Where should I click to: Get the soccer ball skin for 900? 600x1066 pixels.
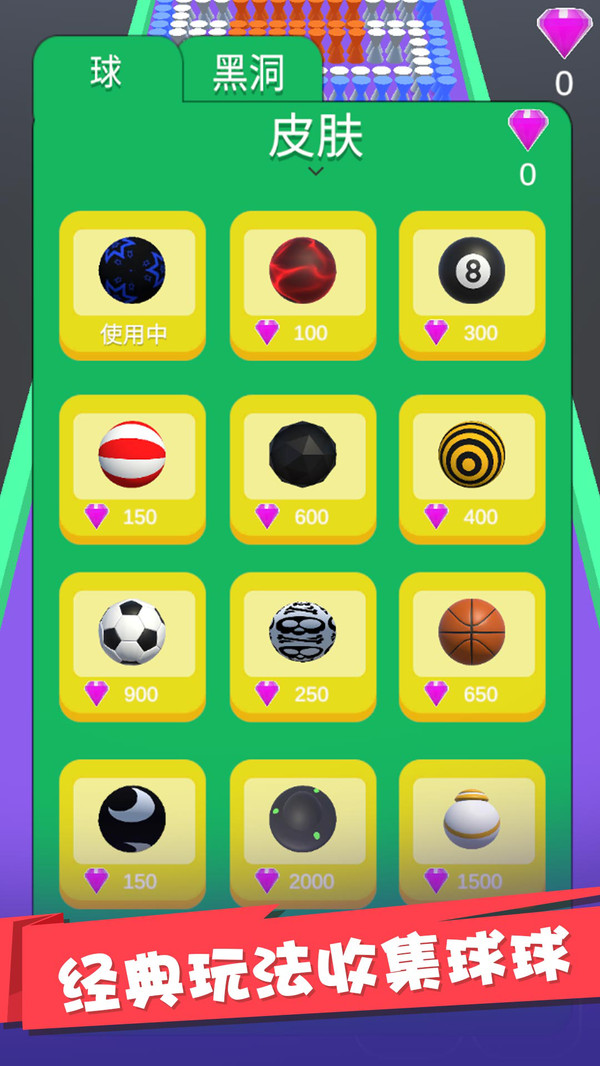tap(132, 645)
